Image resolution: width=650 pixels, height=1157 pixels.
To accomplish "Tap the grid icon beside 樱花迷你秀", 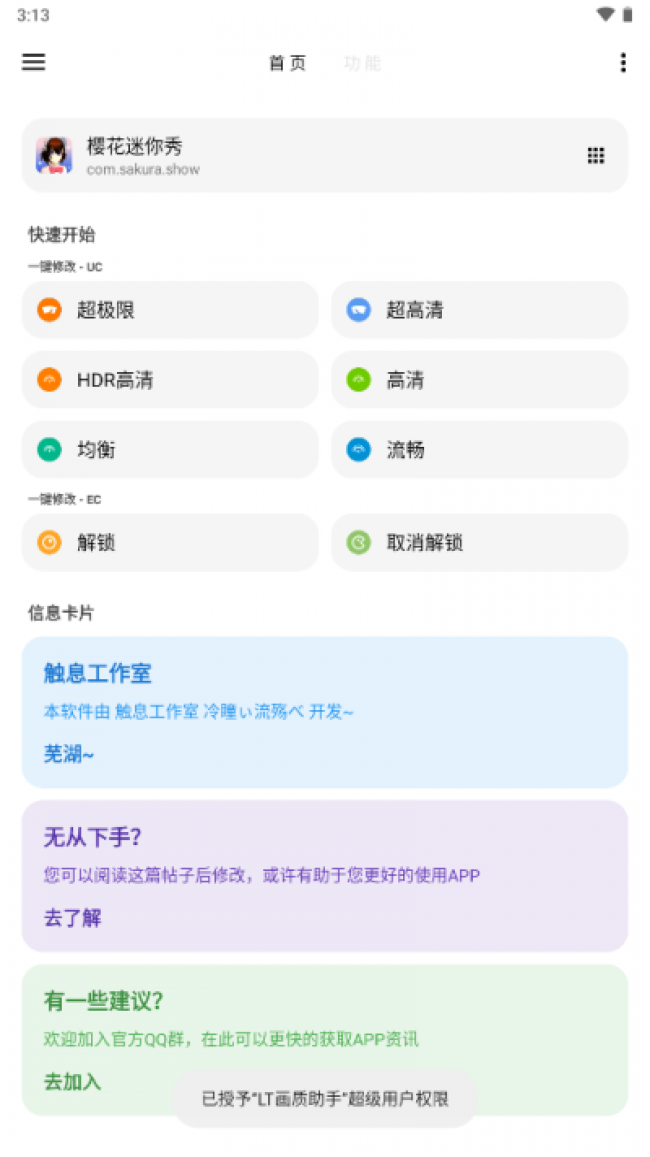I will (x=596, y=155).
